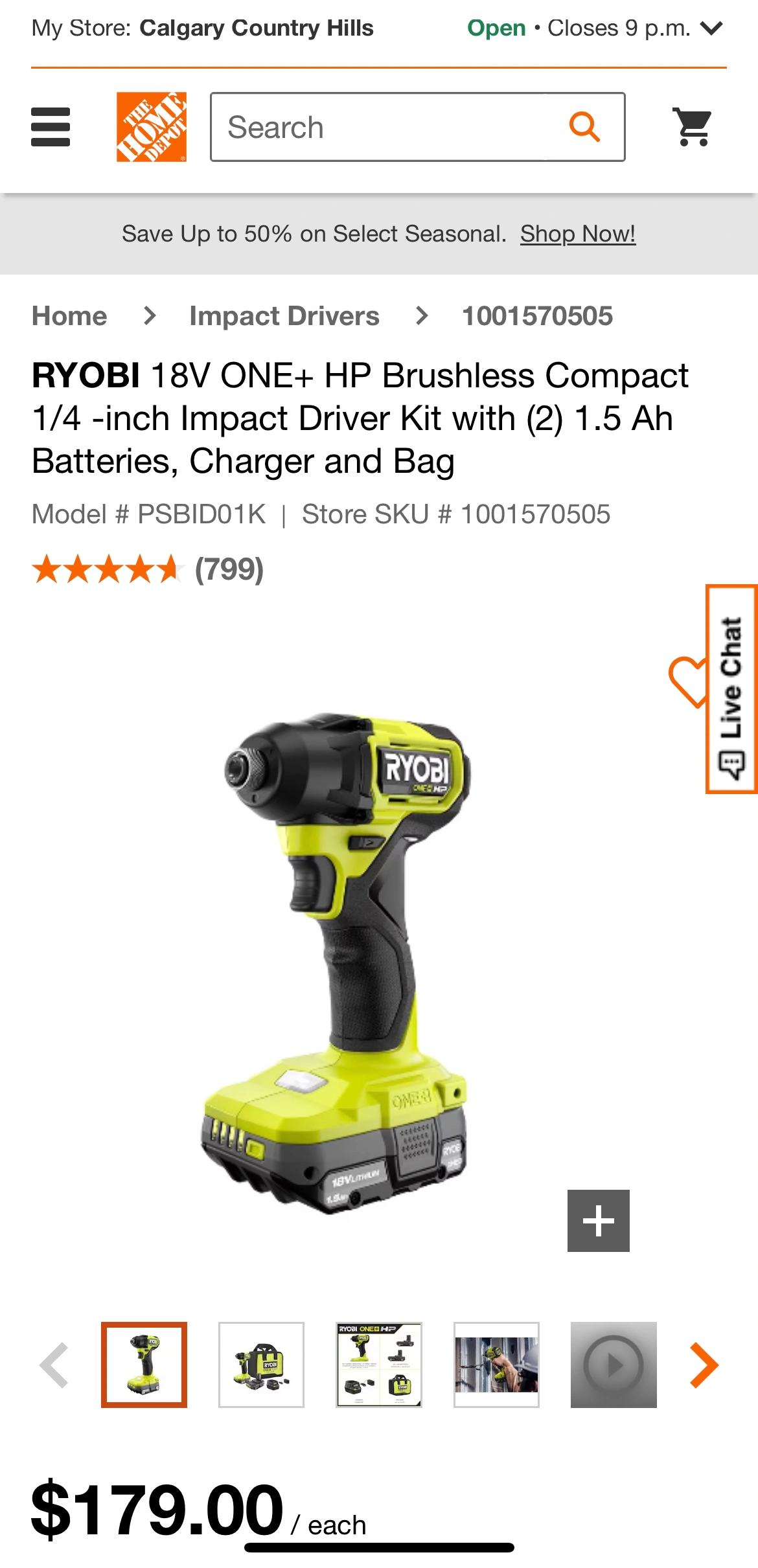Select the kit-with-bag thumbnail

(261, 1365)
